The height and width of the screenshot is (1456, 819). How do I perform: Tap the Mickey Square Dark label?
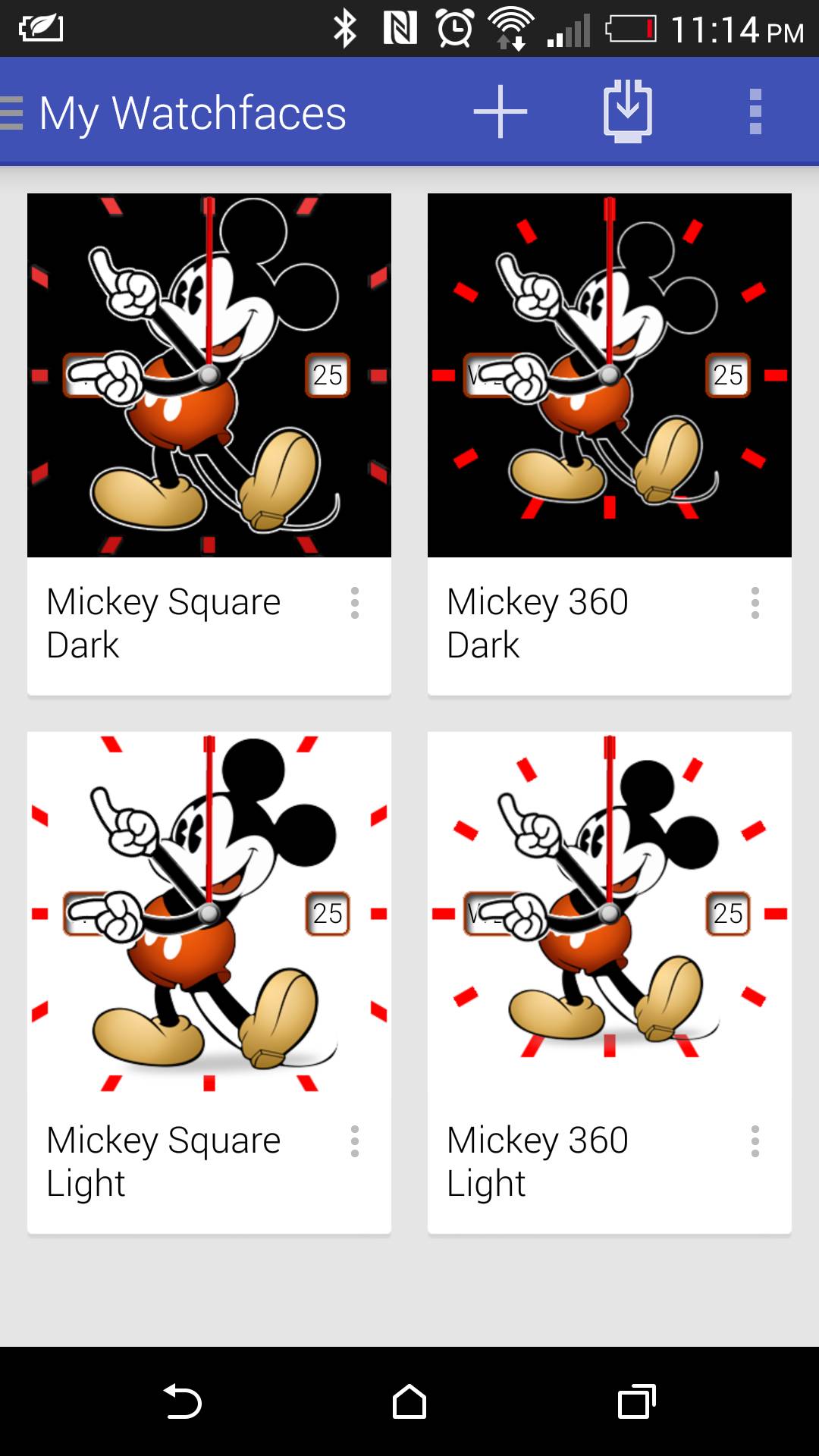point(164,623)
